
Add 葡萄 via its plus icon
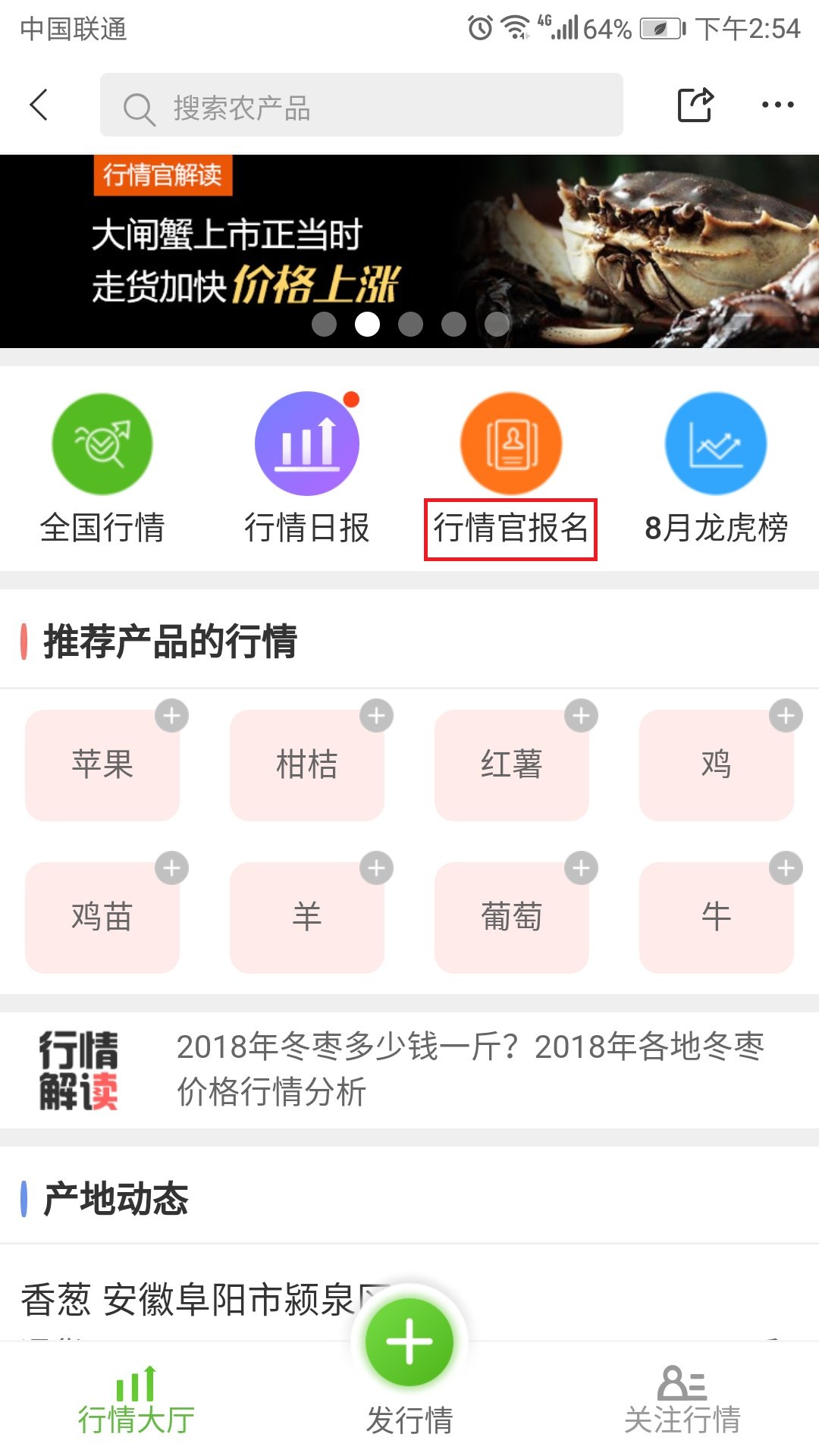581,868
